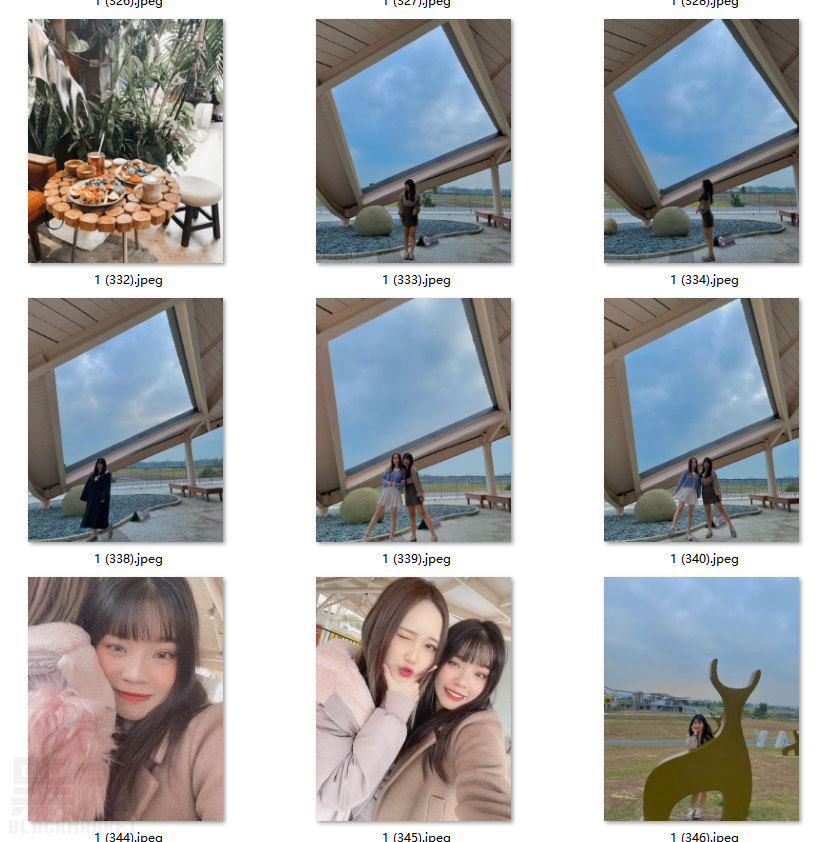Open image 1 (333).jpeg

coord(413,141)
